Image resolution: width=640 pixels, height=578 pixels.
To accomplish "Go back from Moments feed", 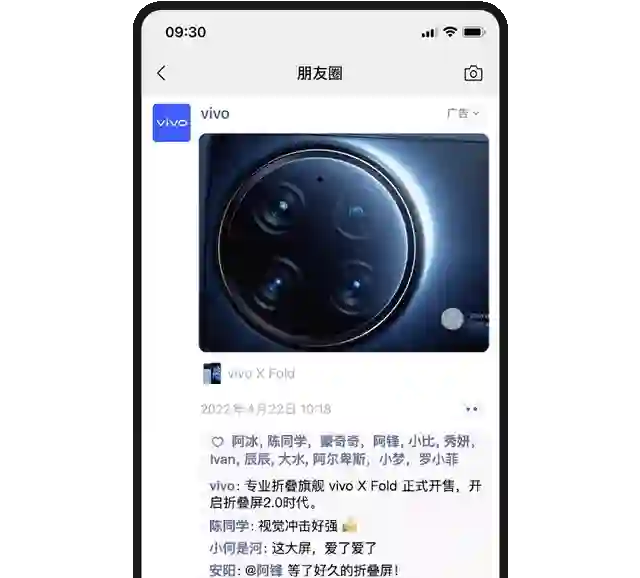I will pyautogui.click(x=162, y=73).
